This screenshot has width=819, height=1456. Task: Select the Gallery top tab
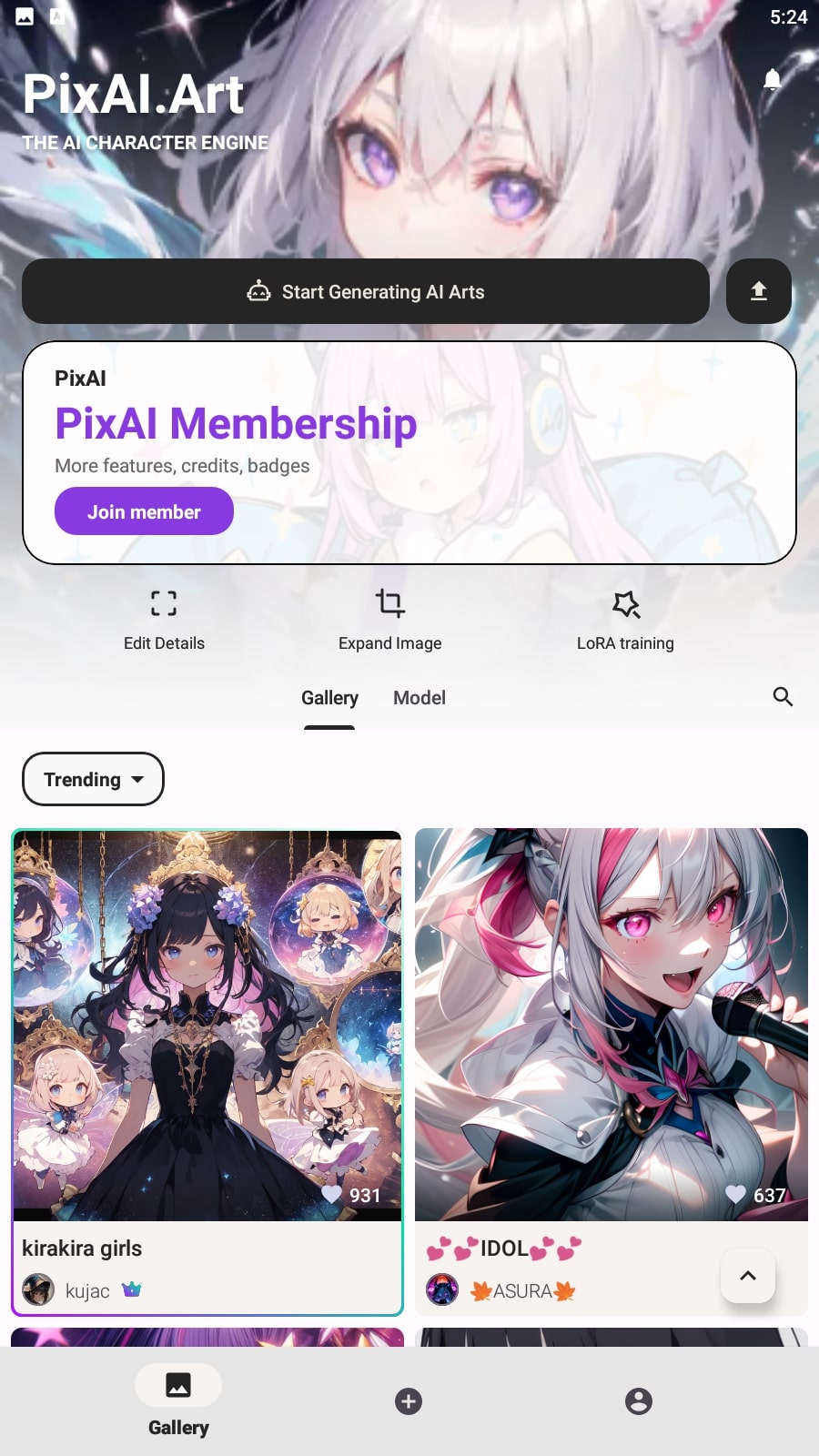point(329,698)
